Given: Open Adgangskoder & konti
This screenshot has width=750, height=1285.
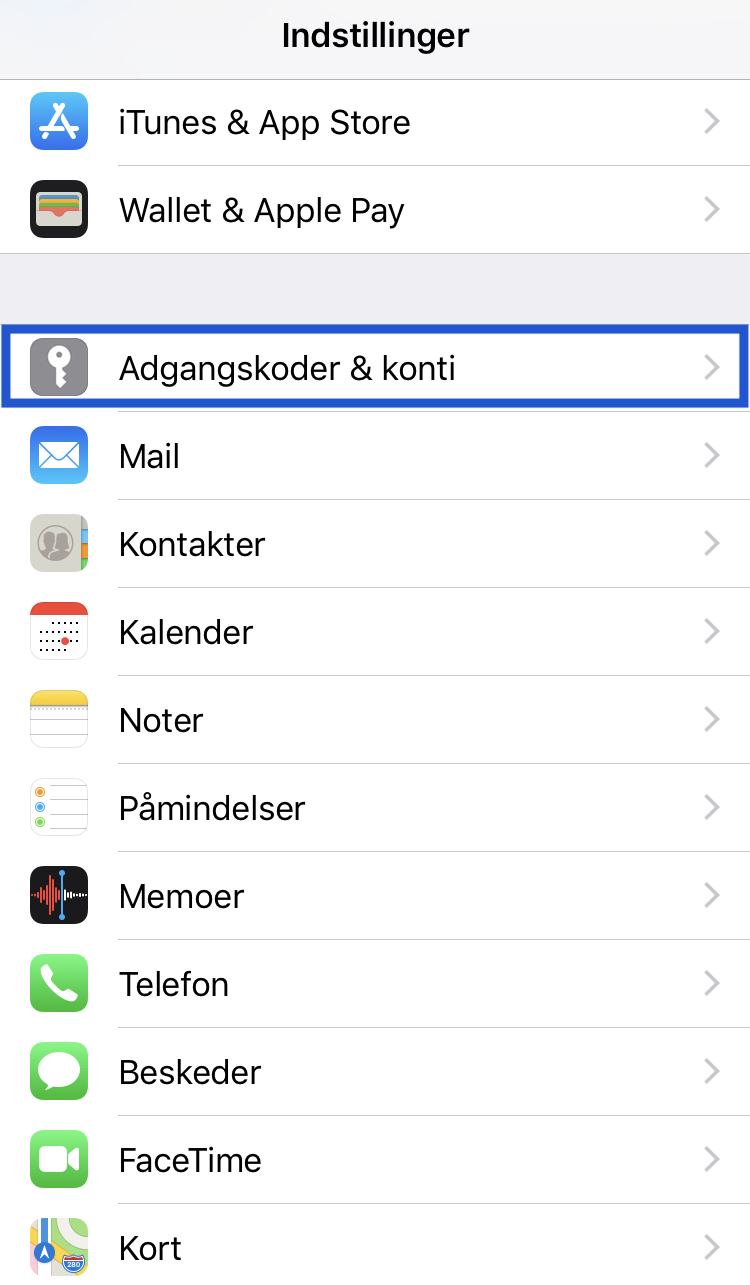Looking at the screenshot, I should [x=375, y=367].
